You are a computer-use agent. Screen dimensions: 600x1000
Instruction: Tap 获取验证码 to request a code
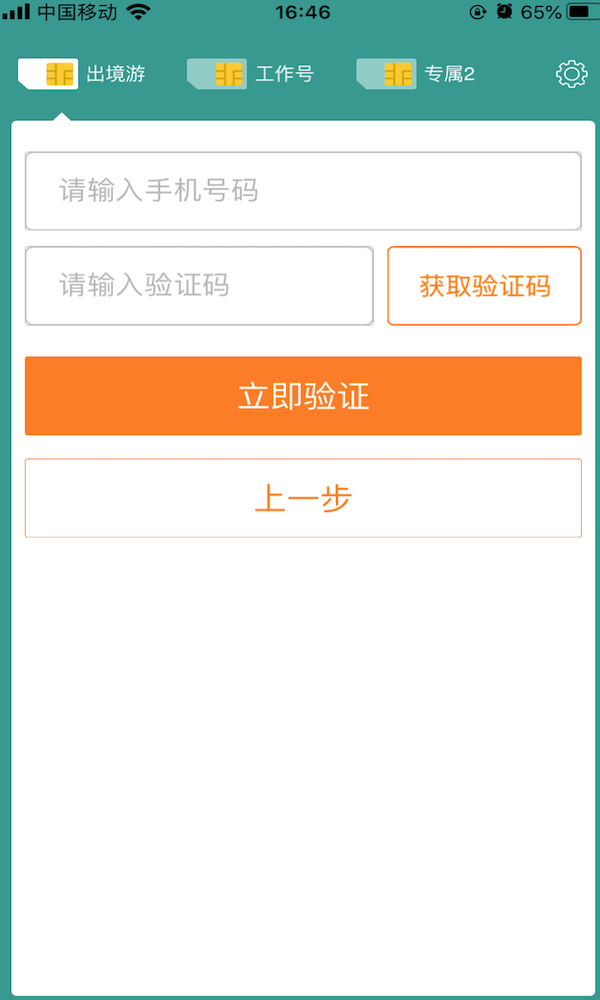tap(484, 286)
